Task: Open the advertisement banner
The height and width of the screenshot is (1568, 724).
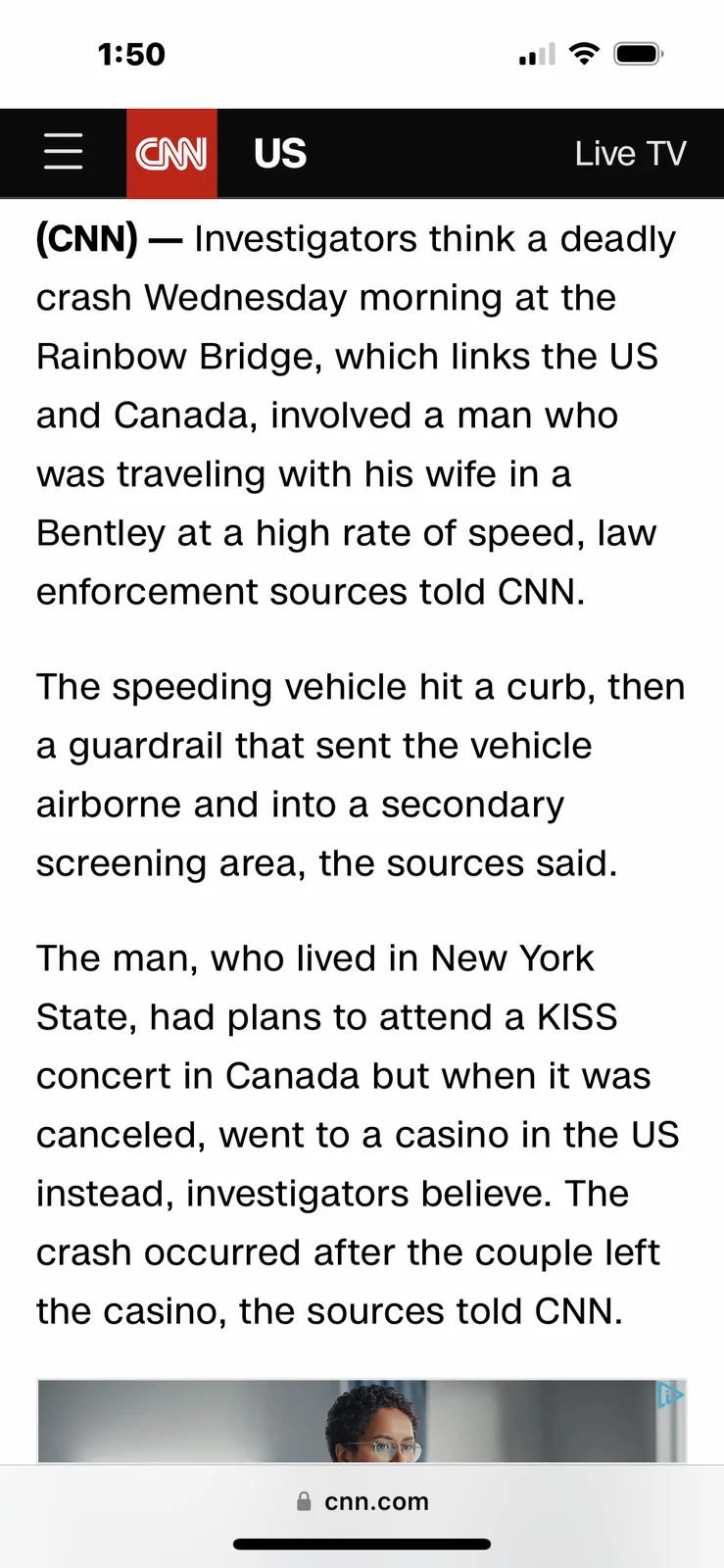Action: pyautogui.click(x=361, y=1423)
